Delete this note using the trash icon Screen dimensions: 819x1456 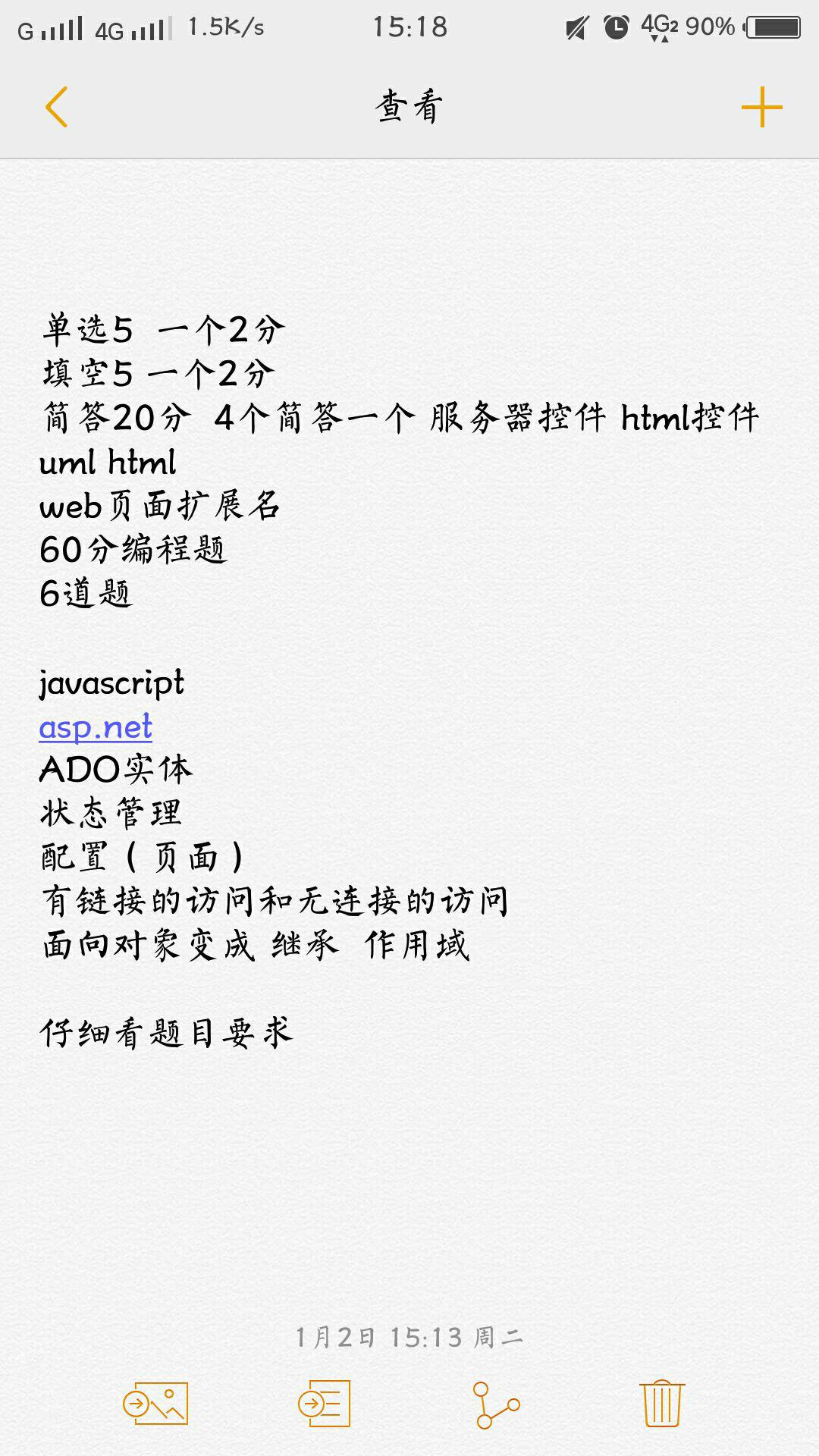point(662,1404)
